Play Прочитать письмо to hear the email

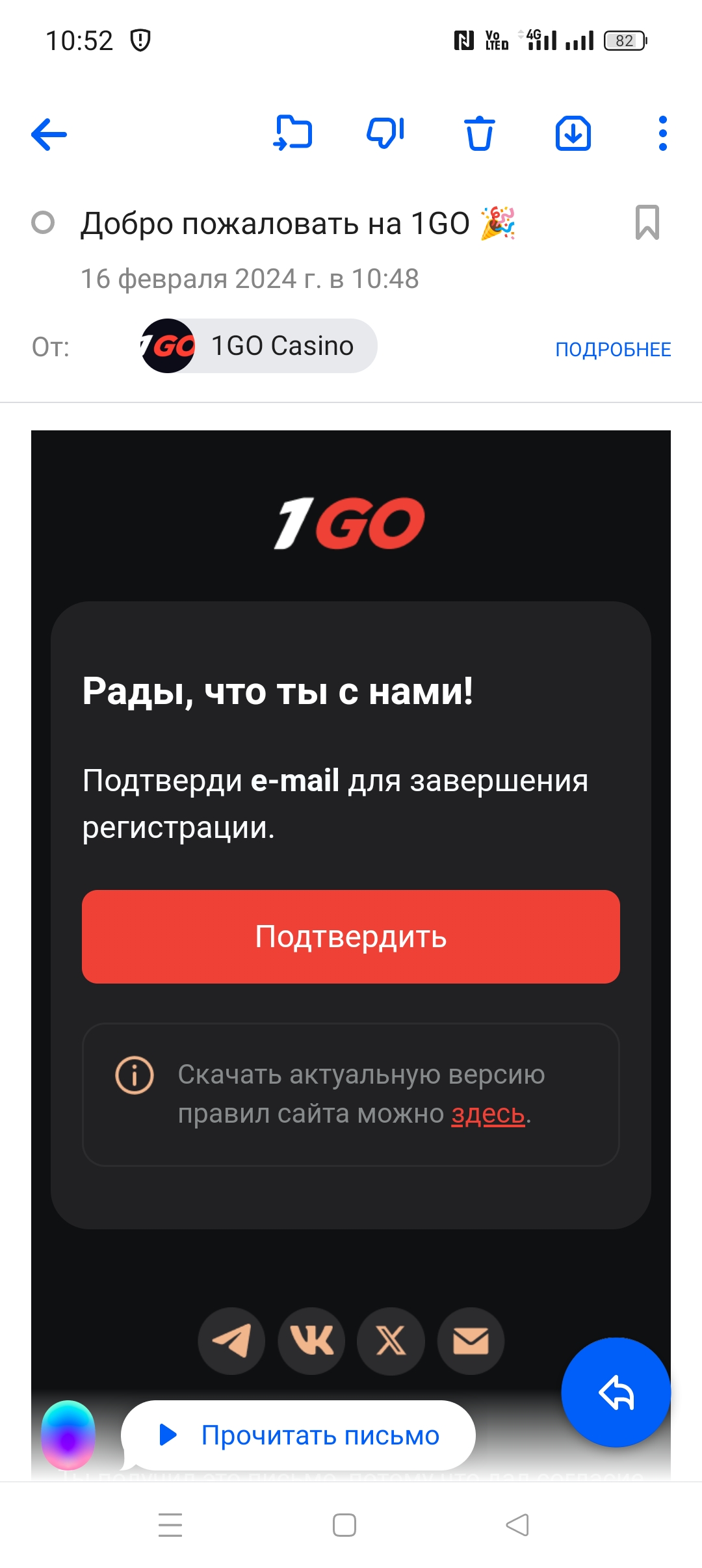(298, 1435)
